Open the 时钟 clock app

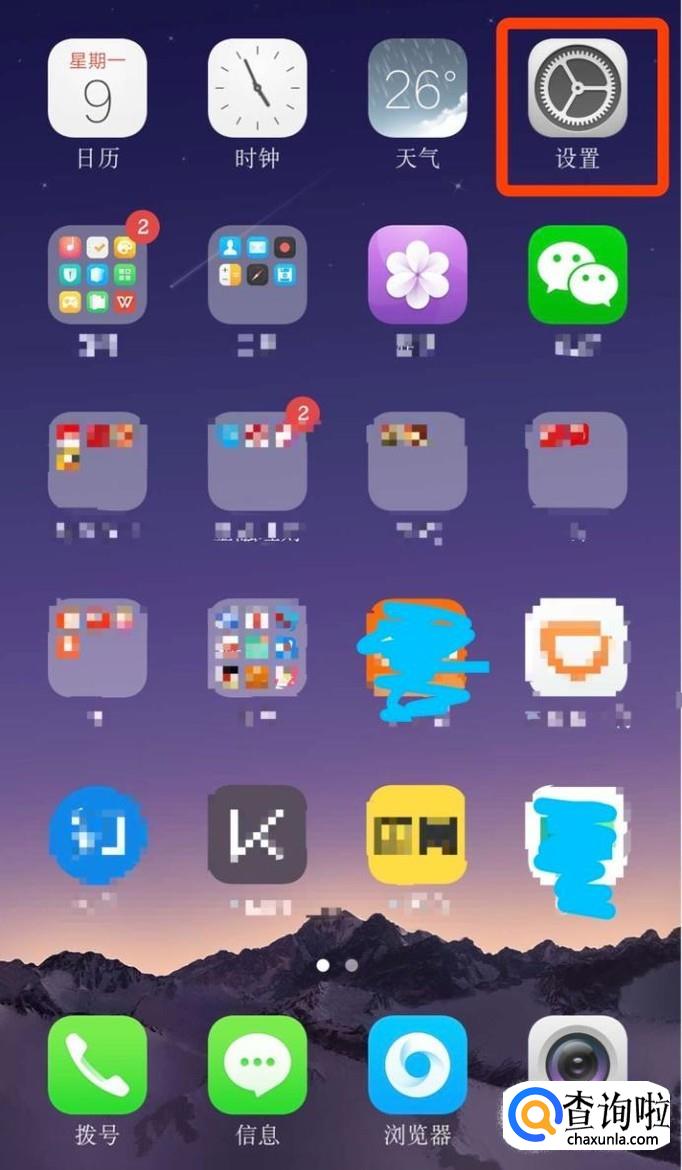tap(257, 88)
